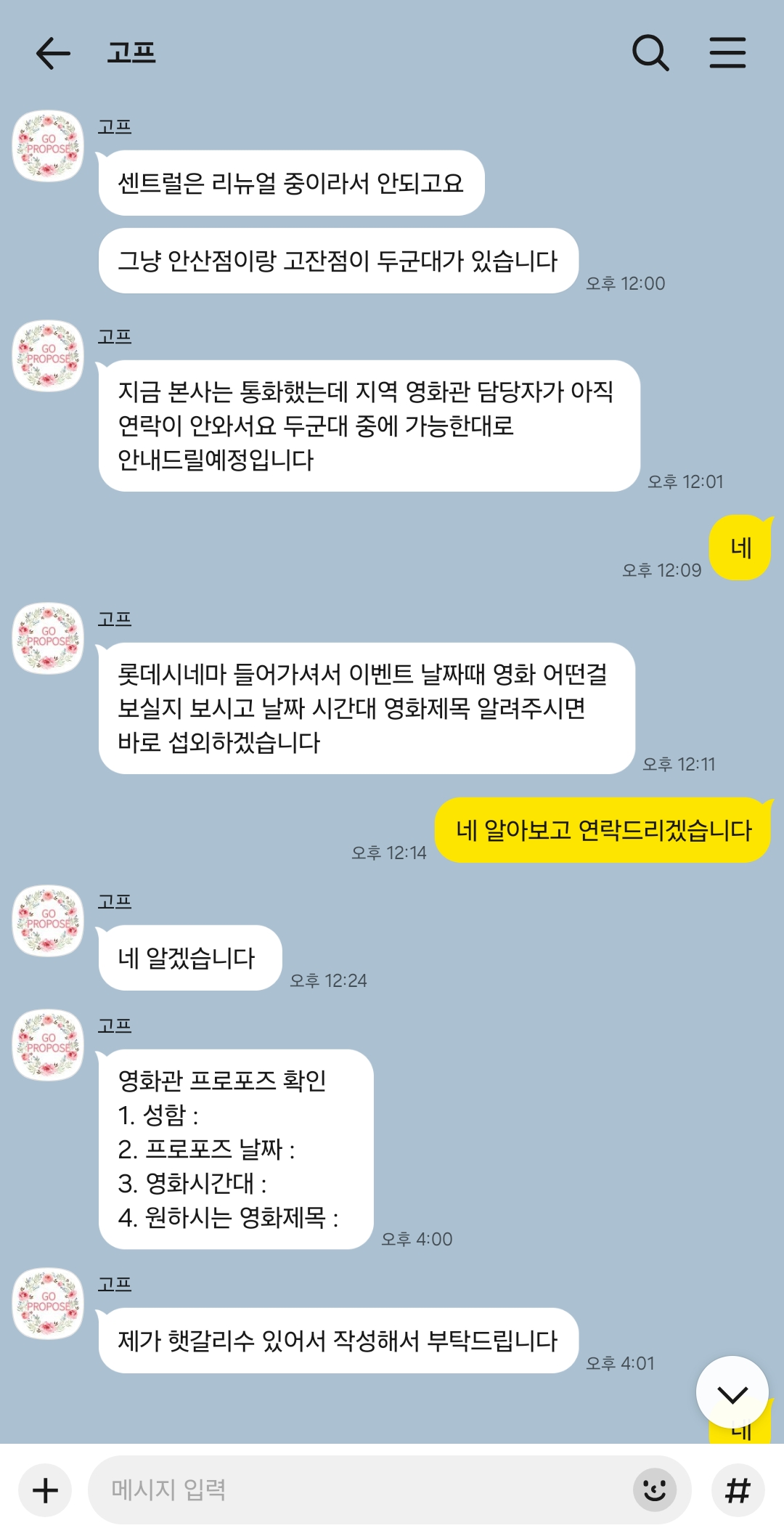Jump to the latest message with down arrow
Viewport: 784px width, 1536px height.
pos(732,1392)
